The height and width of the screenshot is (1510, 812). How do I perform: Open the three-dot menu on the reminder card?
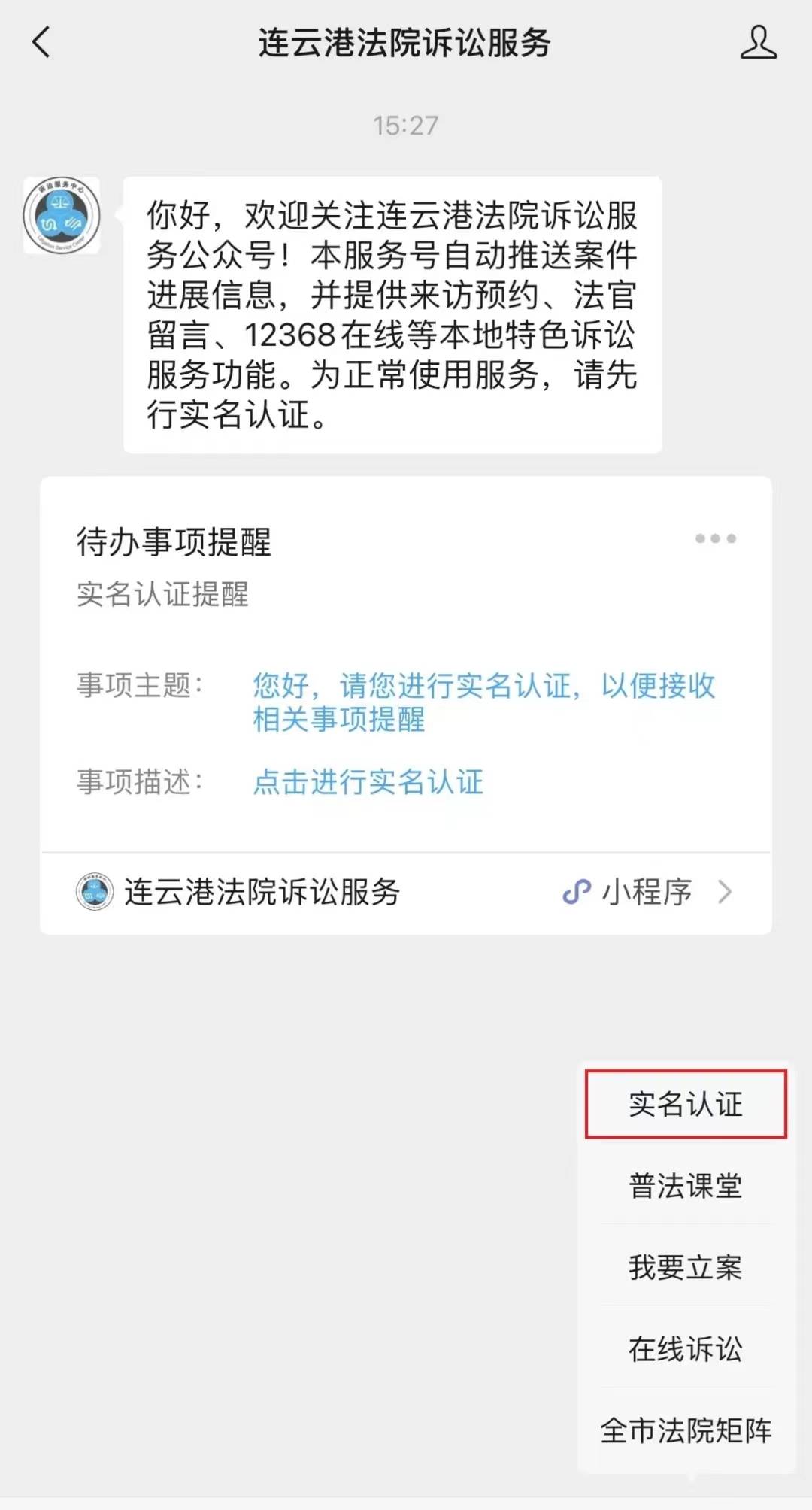click(715, 538)
